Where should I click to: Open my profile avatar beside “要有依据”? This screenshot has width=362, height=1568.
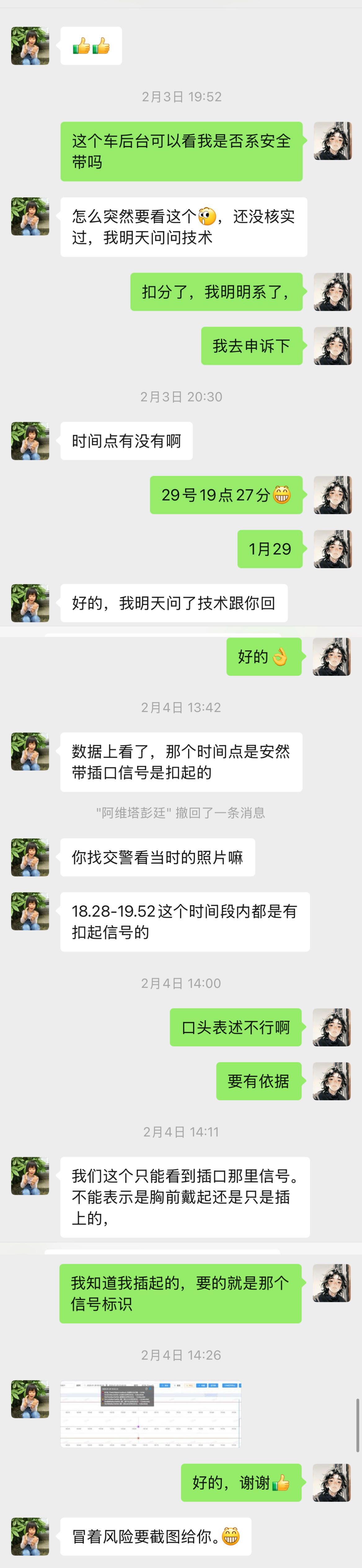[x=332, y=1081]
